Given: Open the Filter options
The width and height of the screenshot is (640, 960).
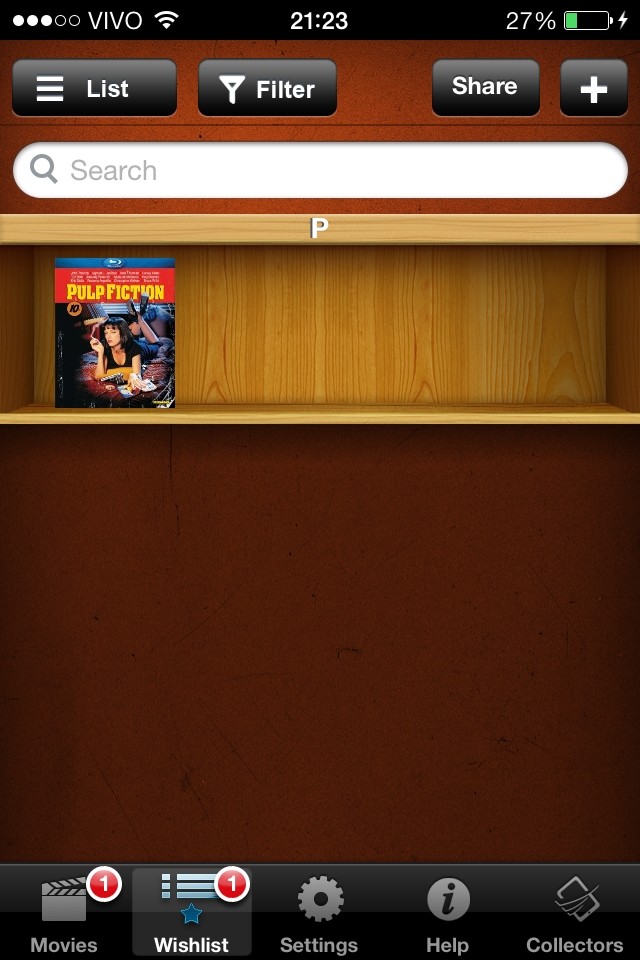Looking at the screenshot, I should tap(267, 89).
